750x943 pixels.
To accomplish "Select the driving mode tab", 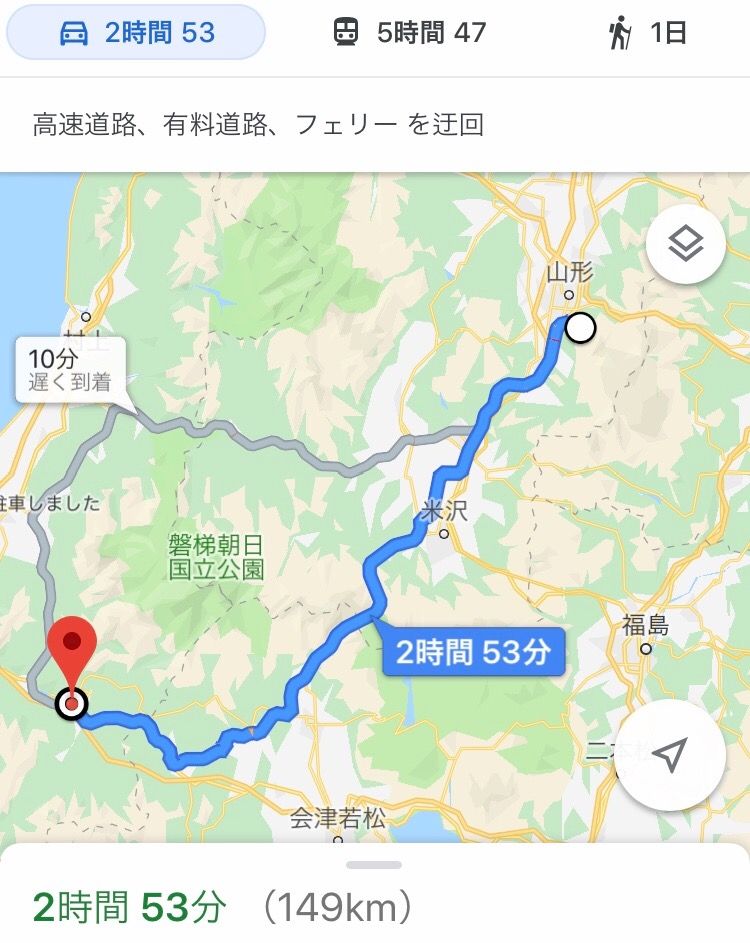I will coord(136,33).
